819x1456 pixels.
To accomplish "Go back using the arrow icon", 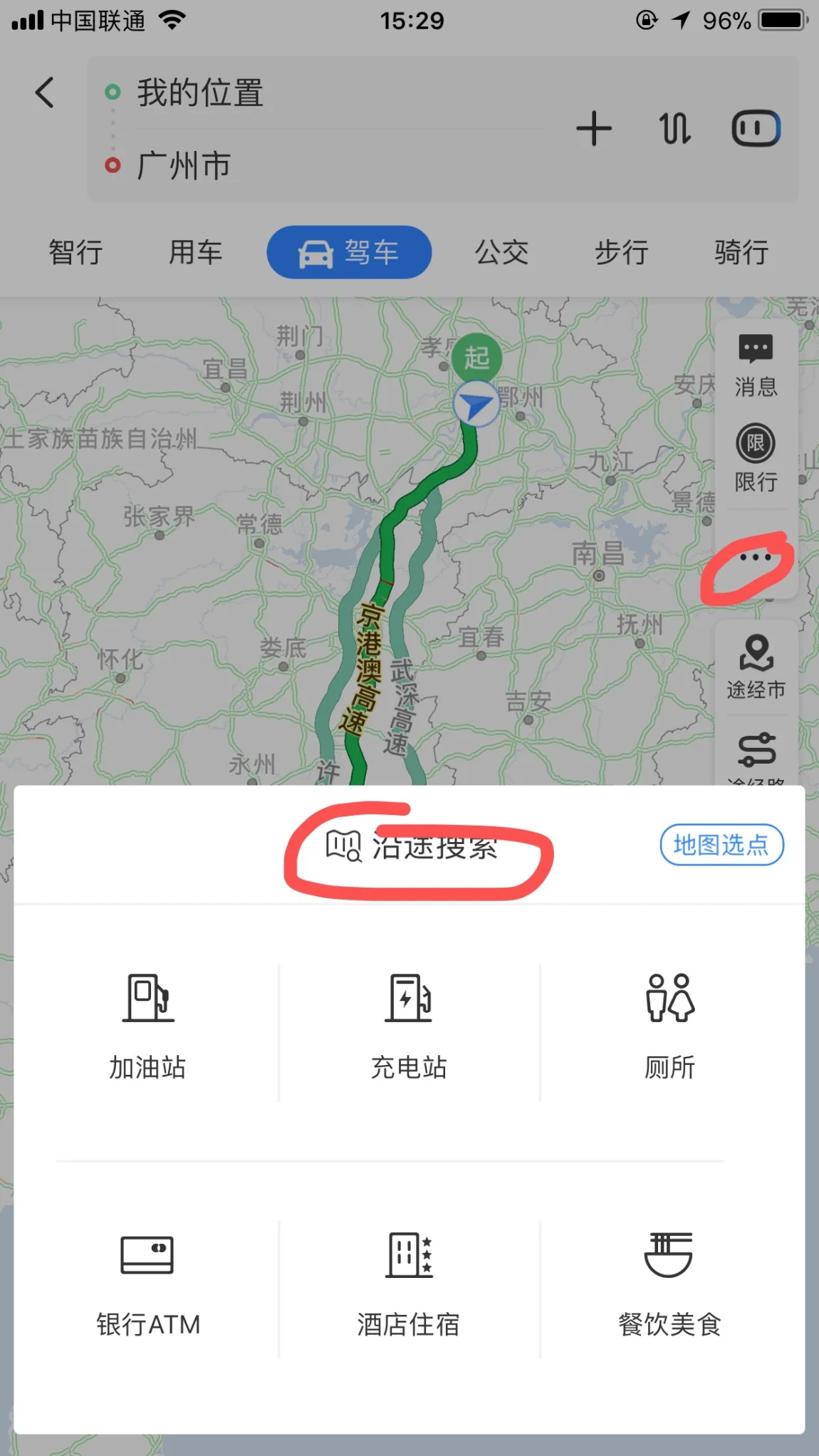I will (45, 93).
